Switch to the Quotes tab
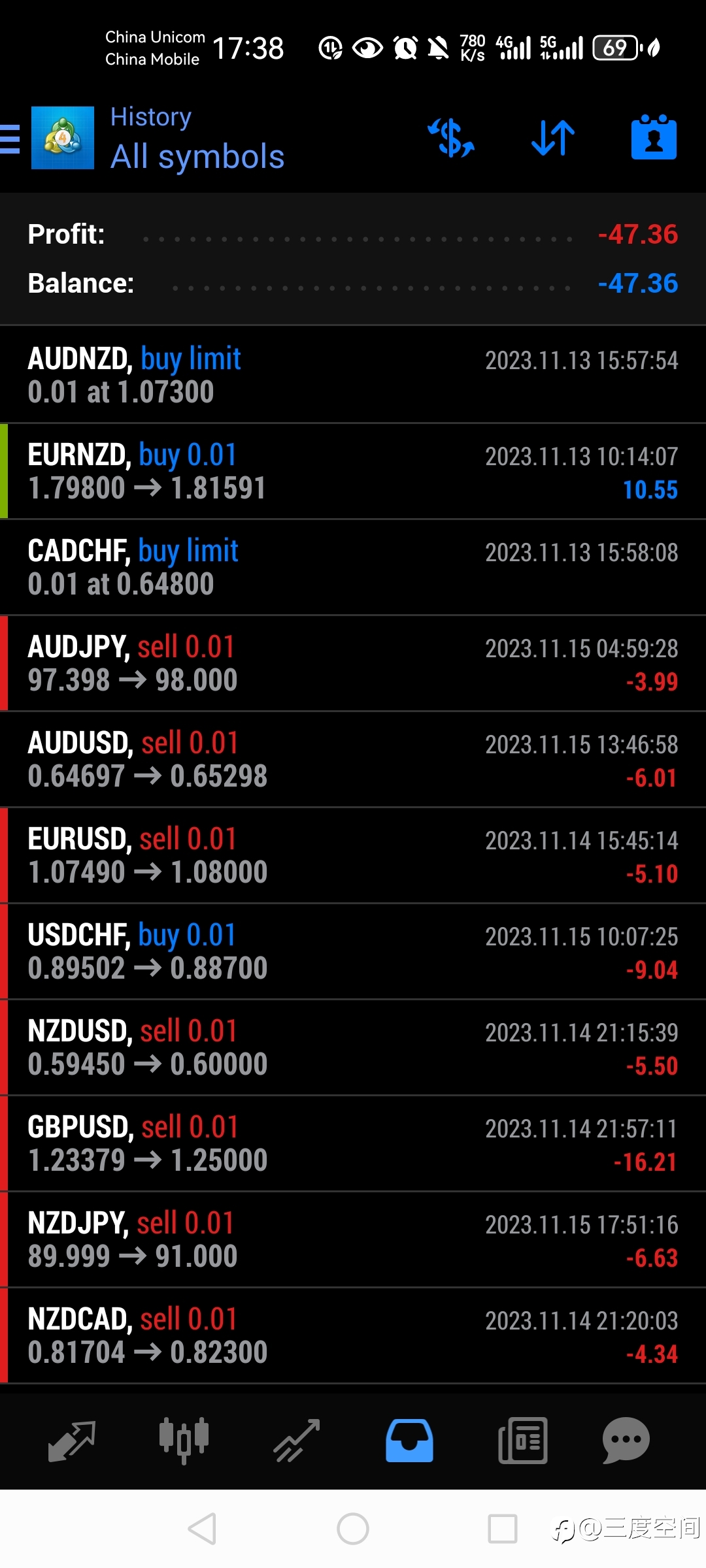The image size is (706, 1568). click(x=72, y=1441)
